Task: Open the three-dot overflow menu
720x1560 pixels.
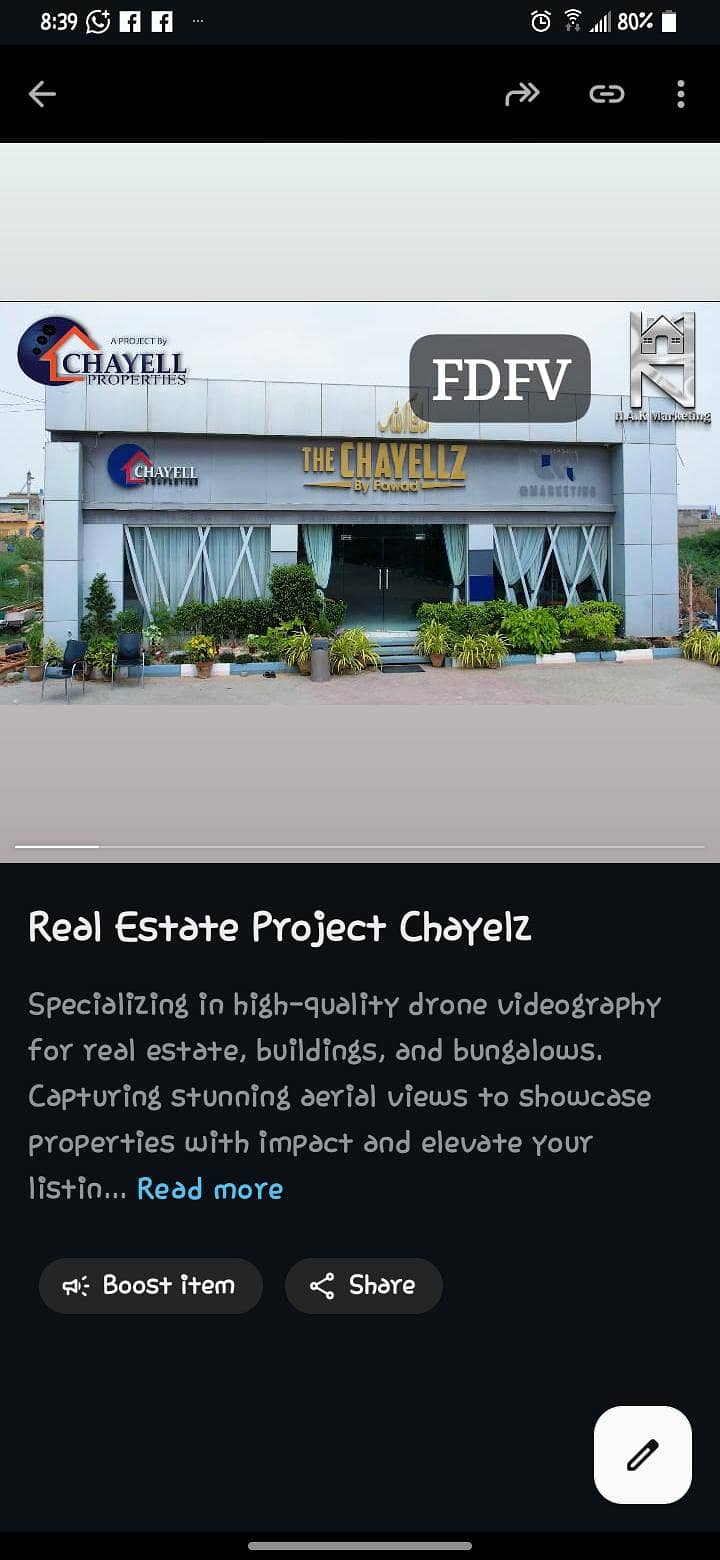Action: (x=680, y=93)
